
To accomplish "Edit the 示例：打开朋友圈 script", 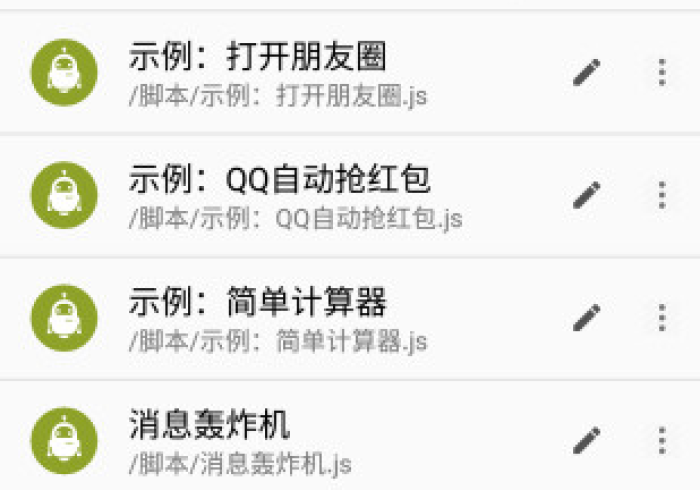I will 587,72.
